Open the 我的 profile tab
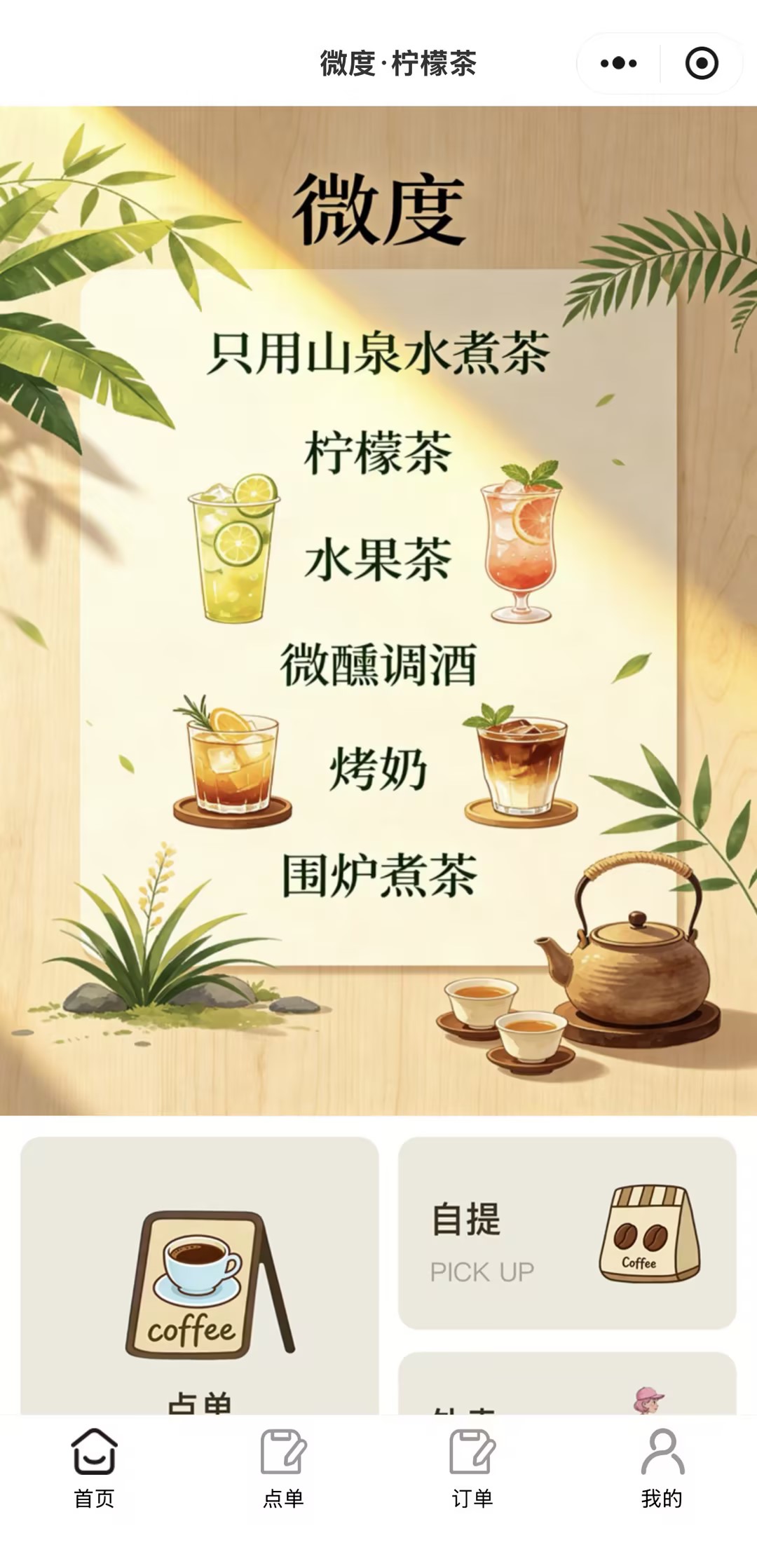 point(662,1469)
